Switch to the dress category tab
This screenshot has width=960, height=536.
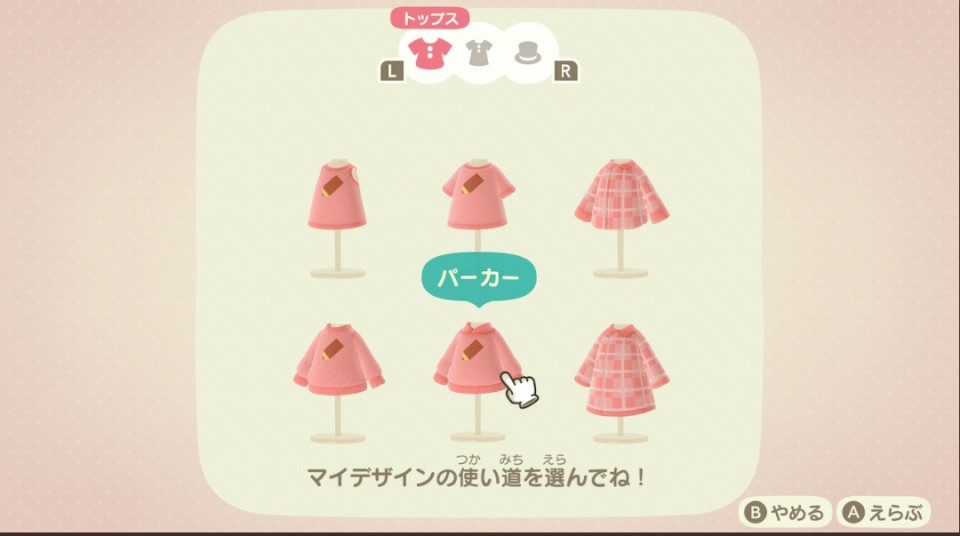pos(479,52)
